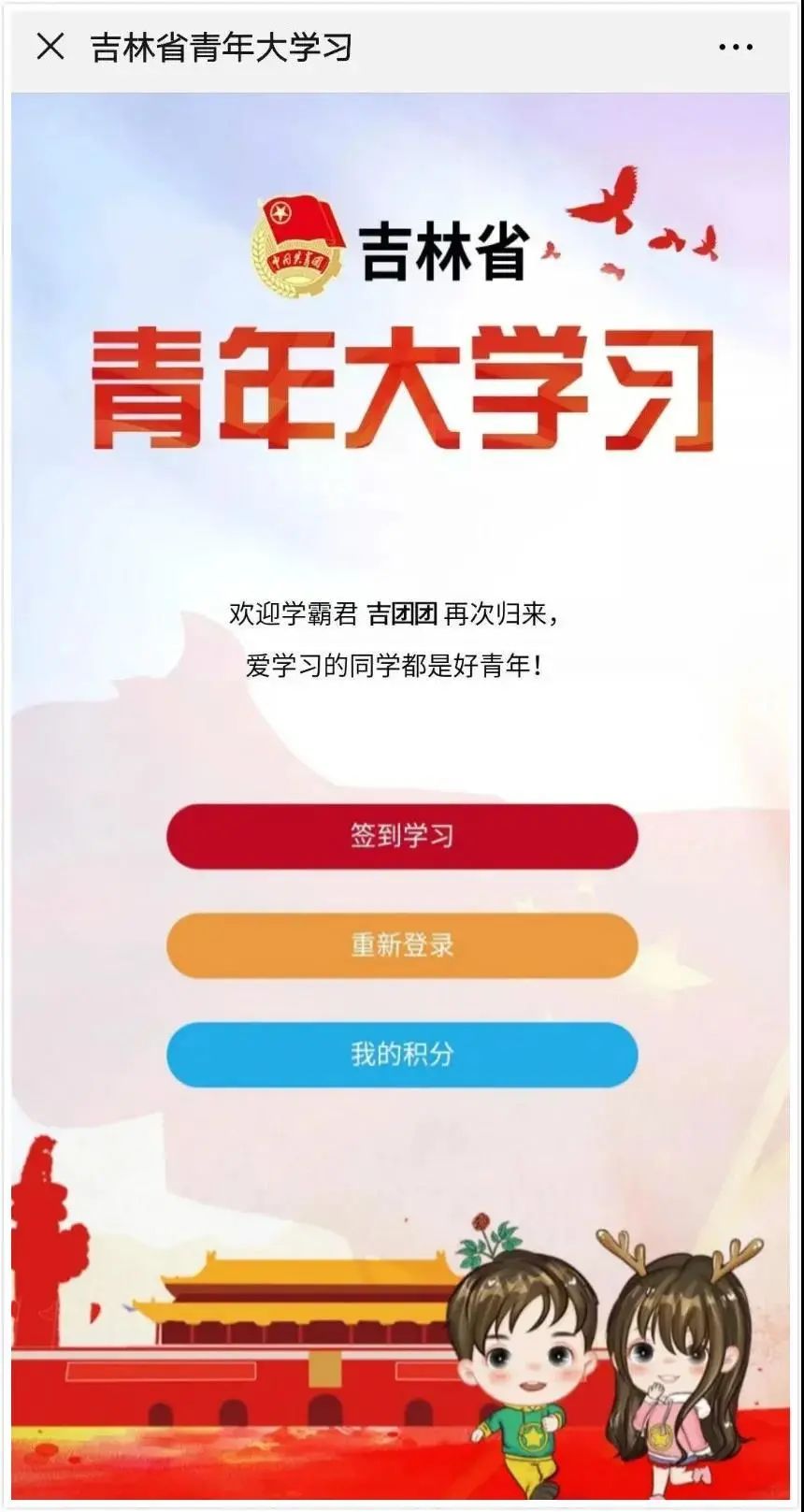The width and height of the screenshot is (804, 1512).
Task: Open the three-dot overflow menu
Action: (735, 47)
